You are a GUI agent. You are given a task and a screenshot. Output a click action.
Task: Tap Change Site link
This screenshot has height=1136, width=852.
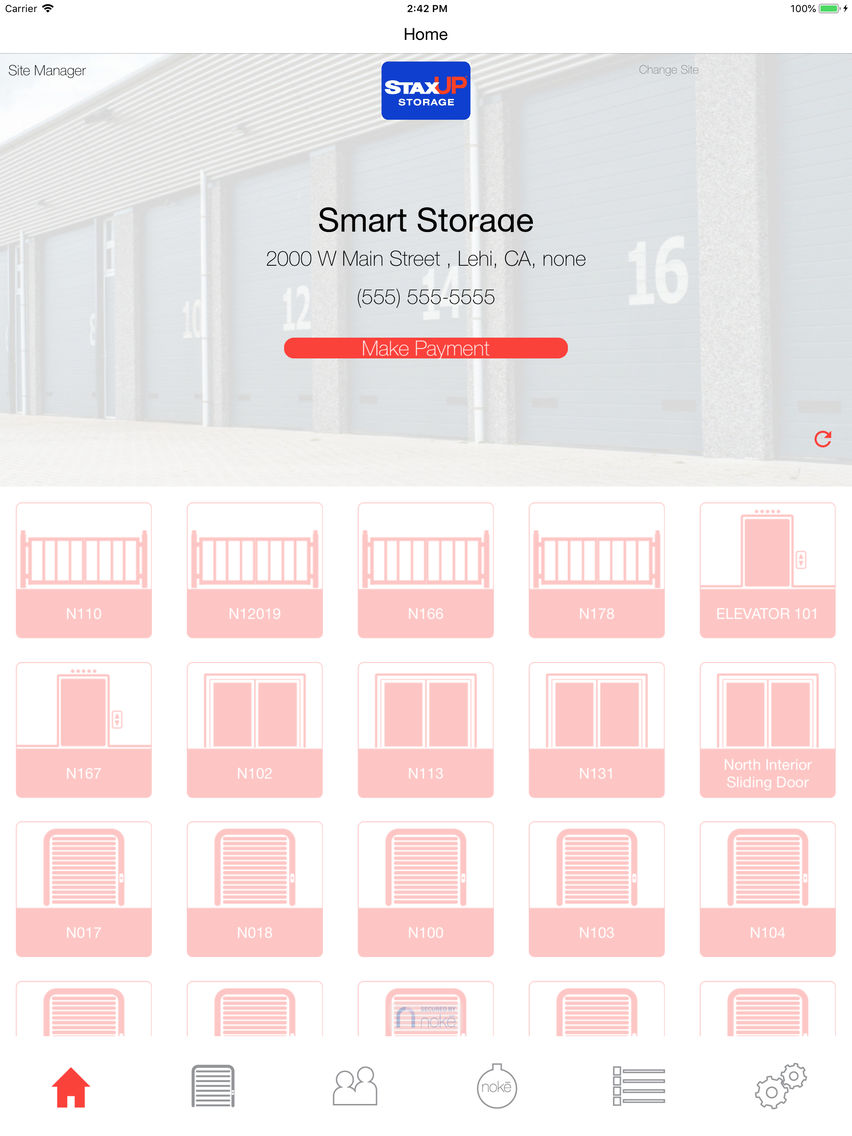668,70
